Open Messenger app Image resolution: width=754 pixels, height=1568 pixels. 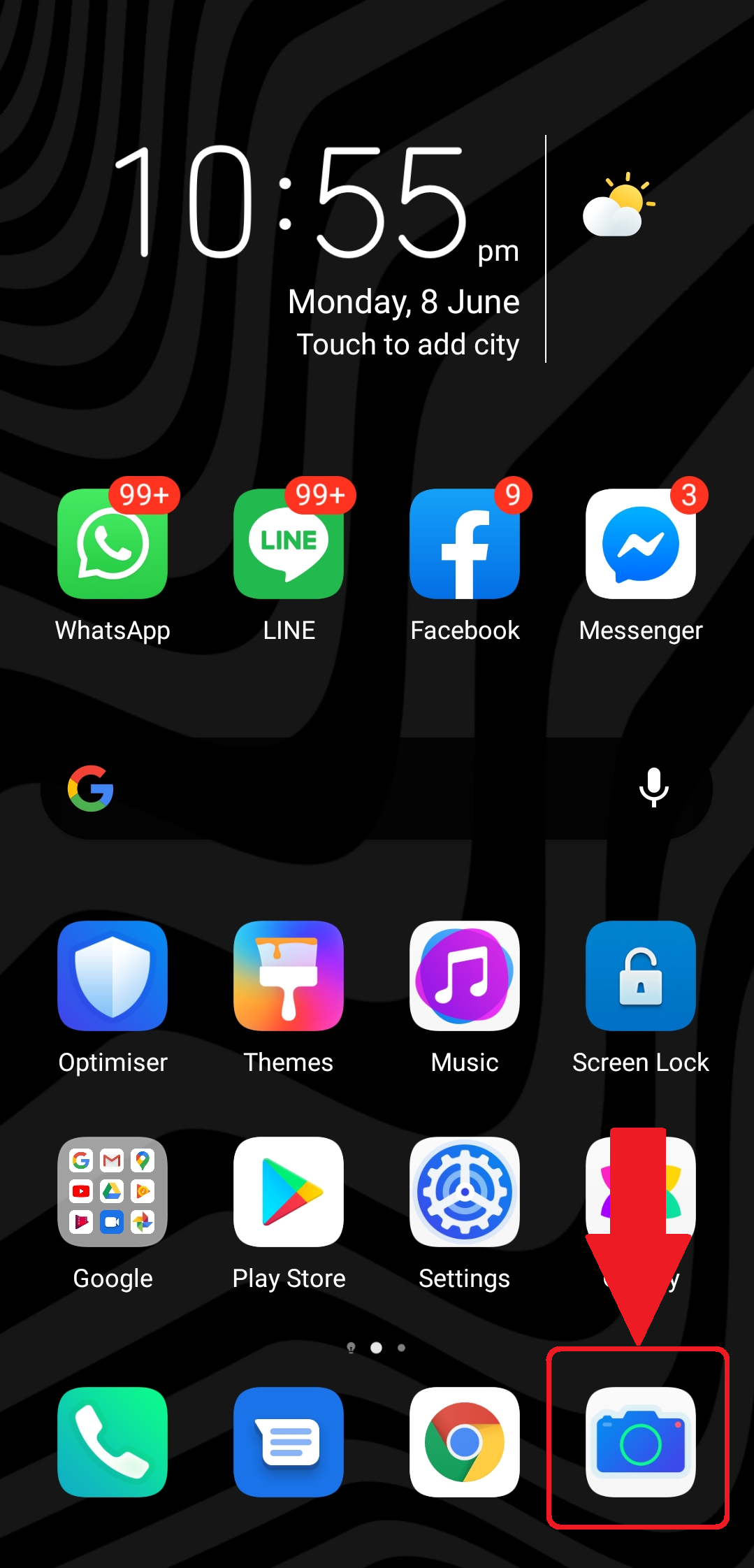tap(641, 544)
